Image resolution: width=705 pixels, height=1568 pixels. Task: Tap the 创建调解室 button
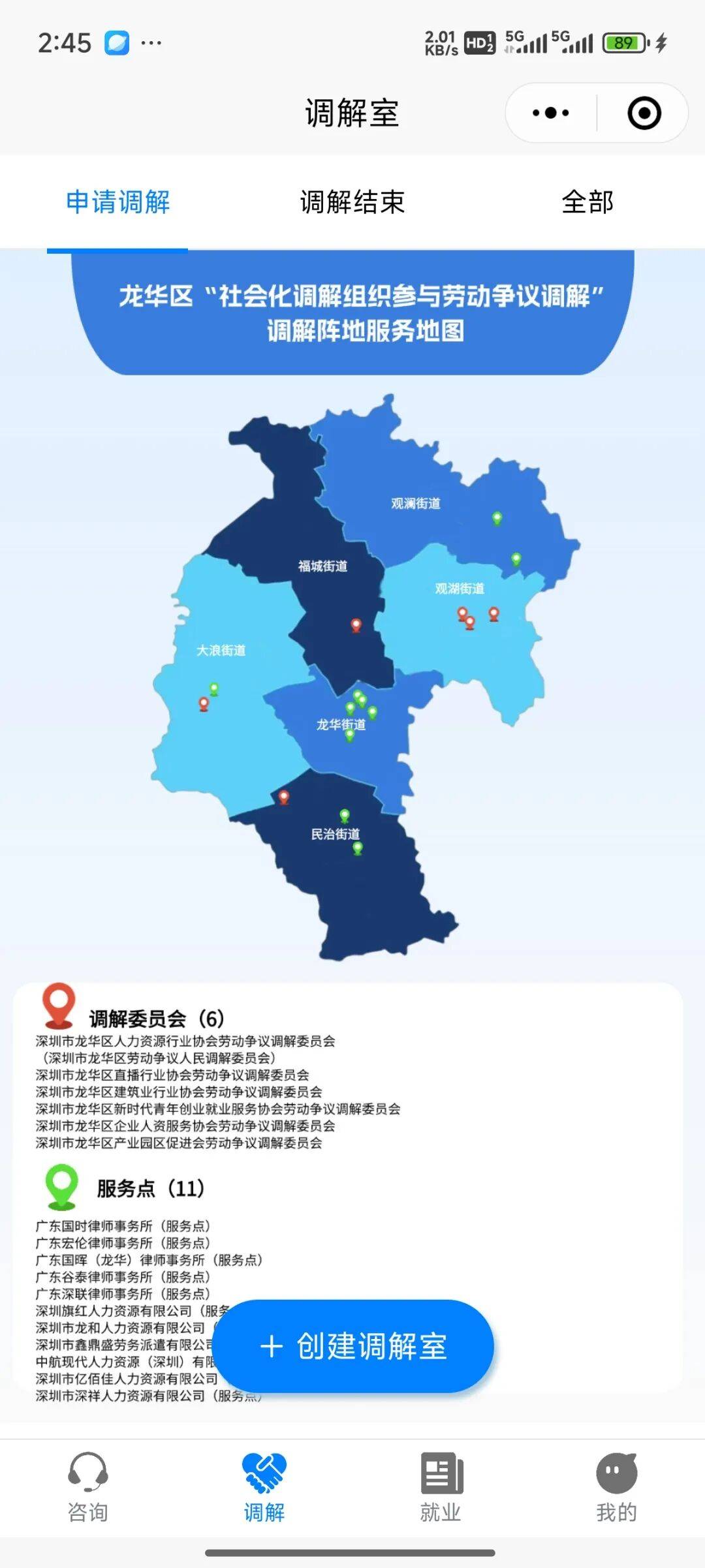pyautogui.click(x=353, y=1345)
